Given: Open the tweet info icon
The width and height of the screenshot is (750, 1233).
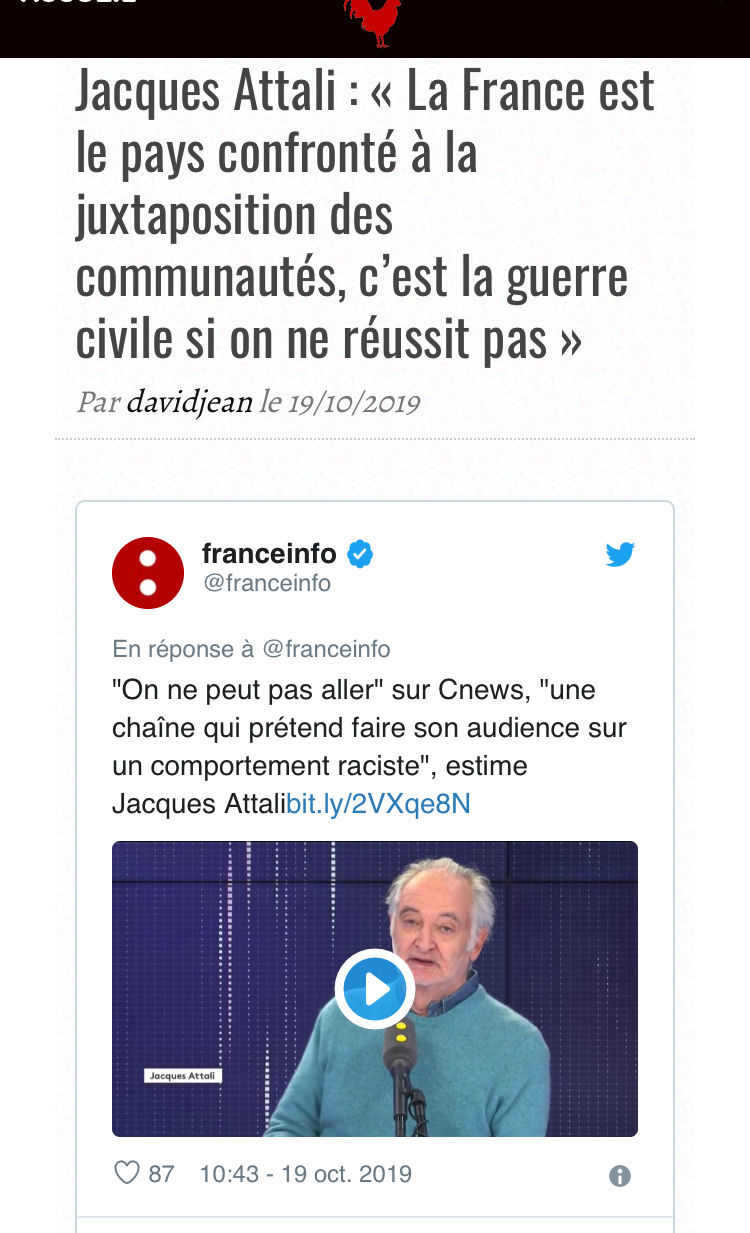Looking at the screenshot, I should pos(620,1176).
